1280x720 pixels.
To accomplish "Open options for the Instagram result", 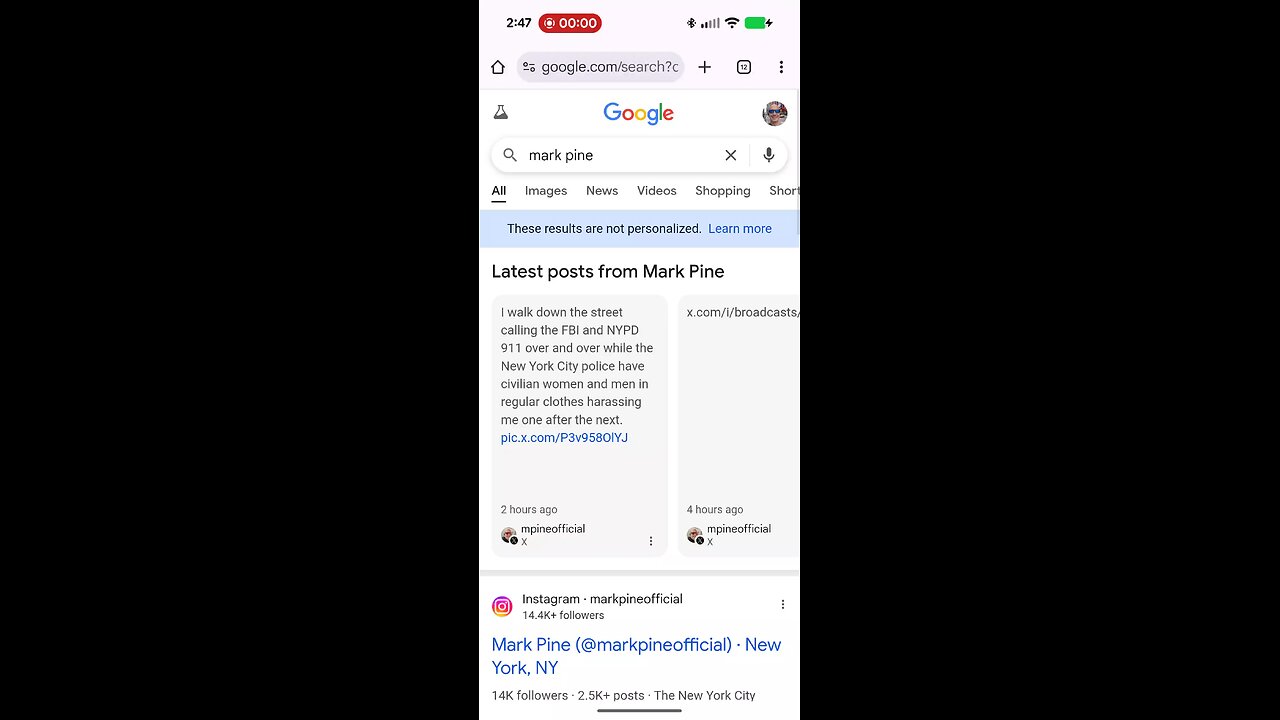I will pos(783,604).
